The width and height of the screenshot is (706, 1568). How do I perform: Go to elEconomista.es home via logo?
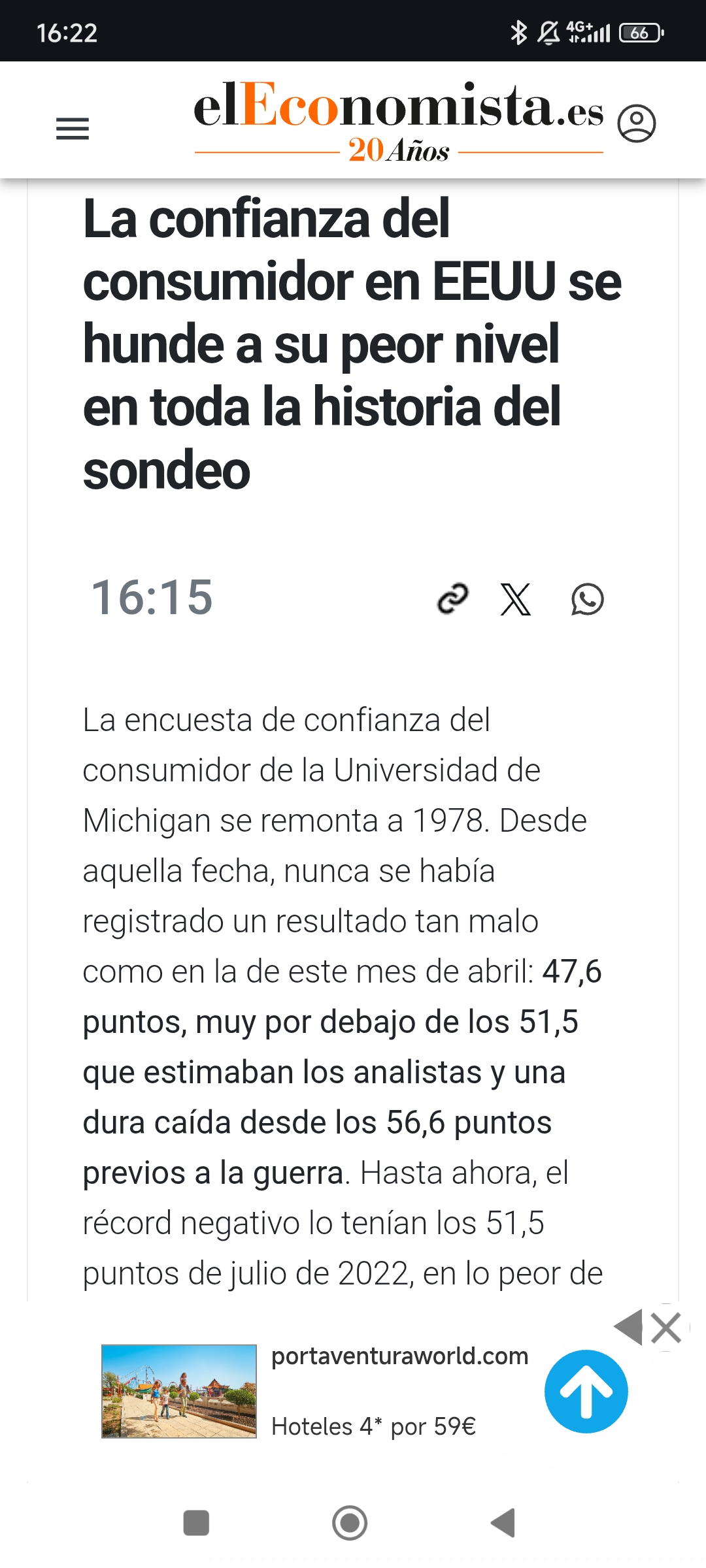[398, 121]
